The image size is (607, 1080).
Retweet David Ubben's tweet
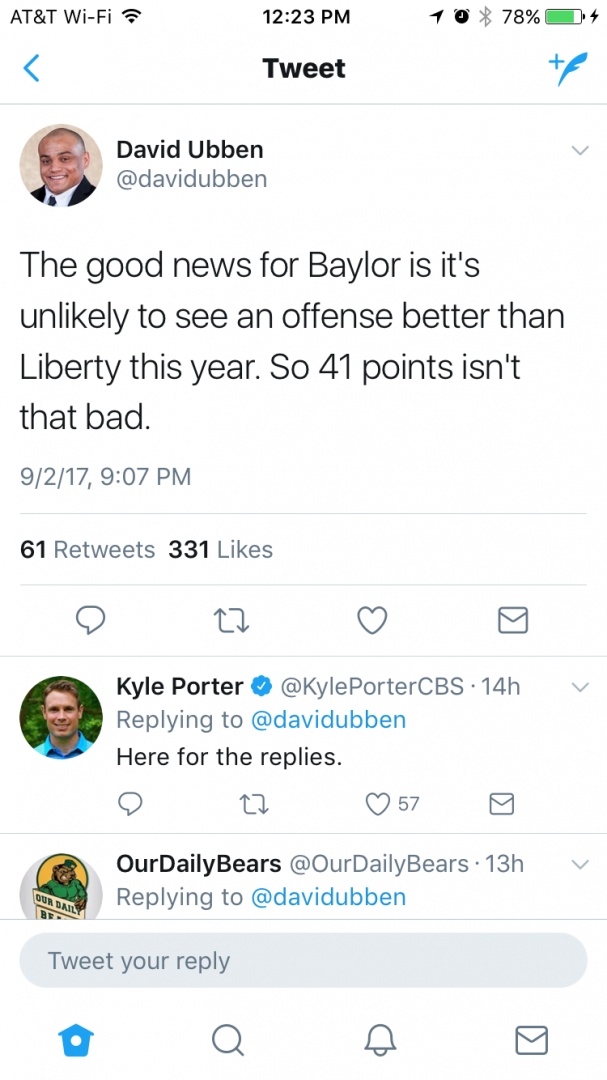(232, 621)
